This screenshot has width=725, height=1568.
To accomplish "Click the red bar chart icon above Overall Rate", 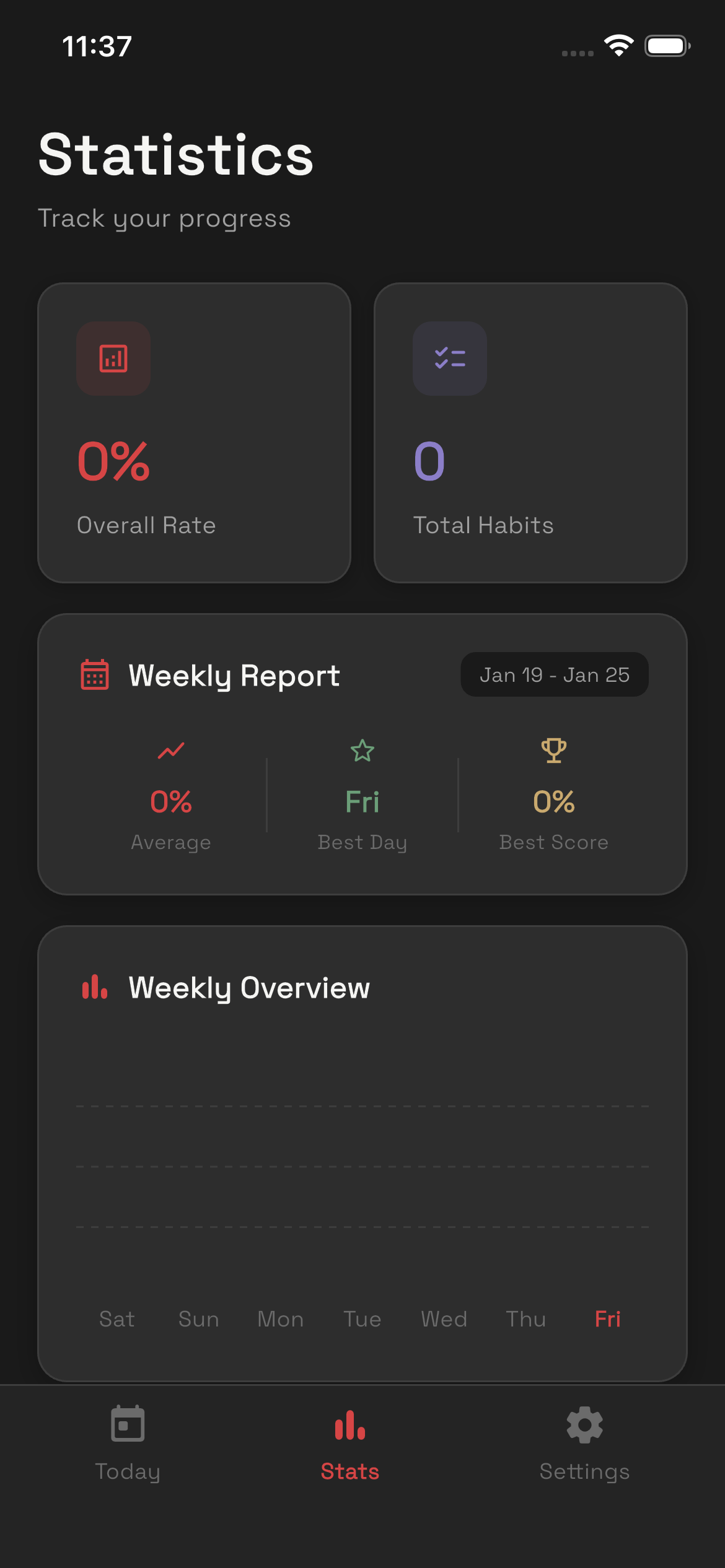I will tap(113, 358).
